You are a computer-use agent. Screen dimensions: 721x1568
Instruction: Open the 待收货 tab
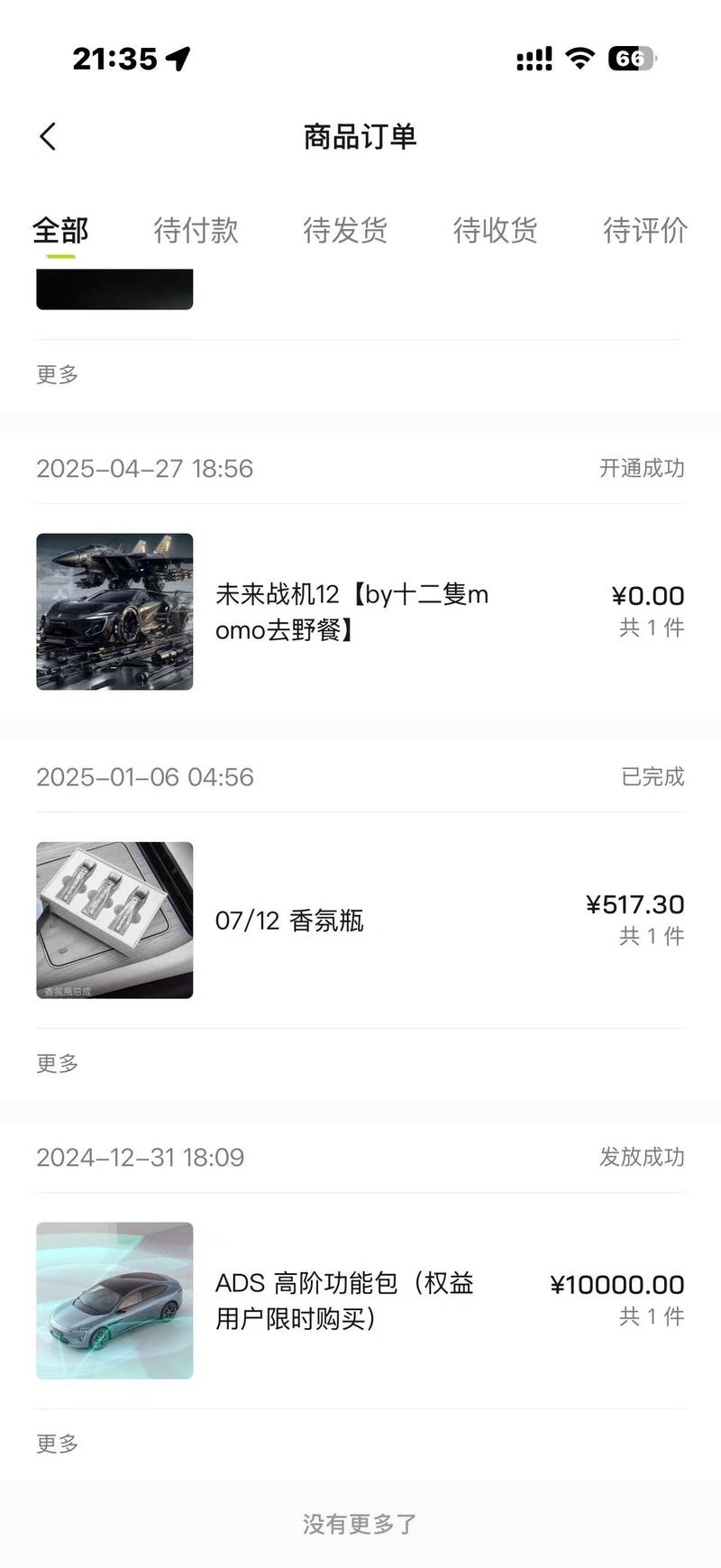click(495, 231)
